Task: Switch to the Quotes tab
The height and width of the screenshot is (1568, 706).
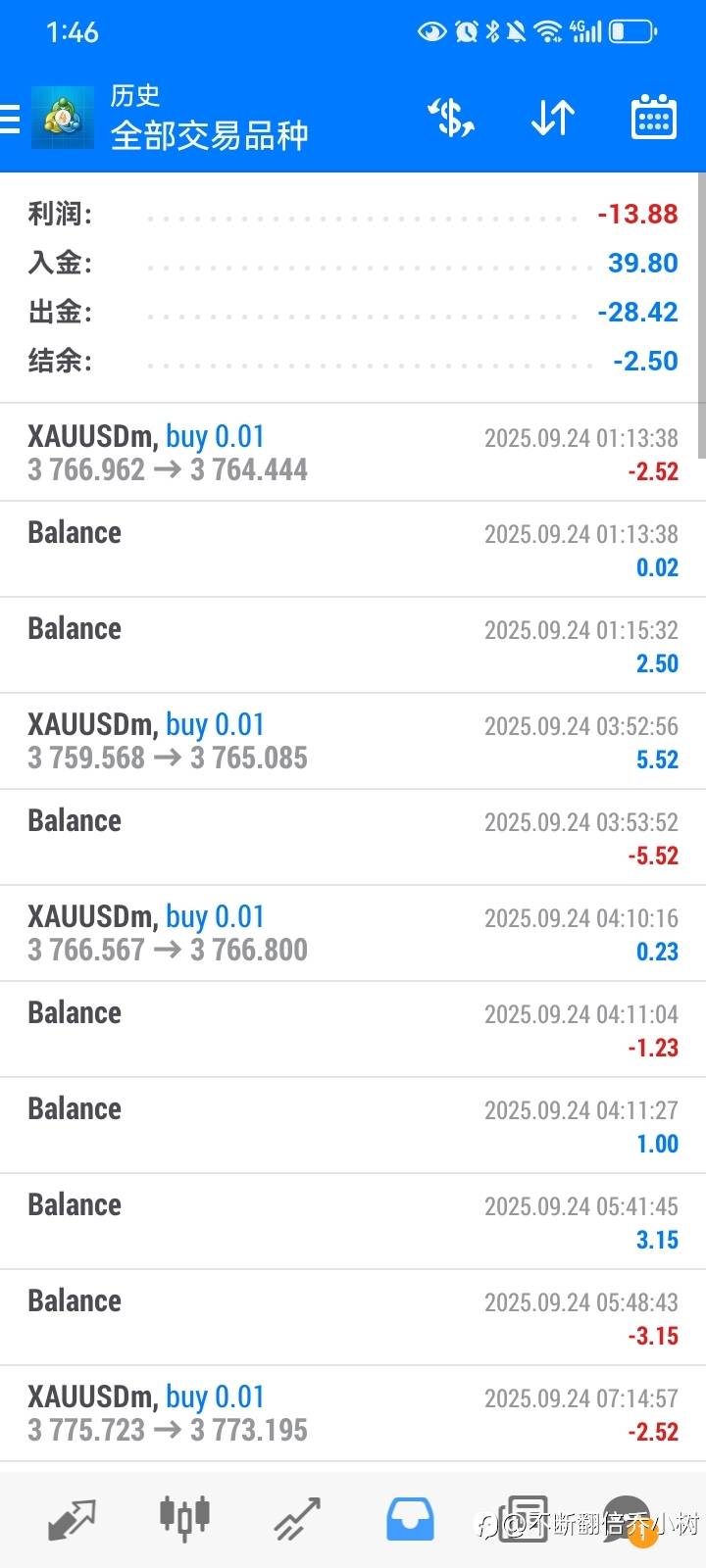Action: [x=72, y=1519]
